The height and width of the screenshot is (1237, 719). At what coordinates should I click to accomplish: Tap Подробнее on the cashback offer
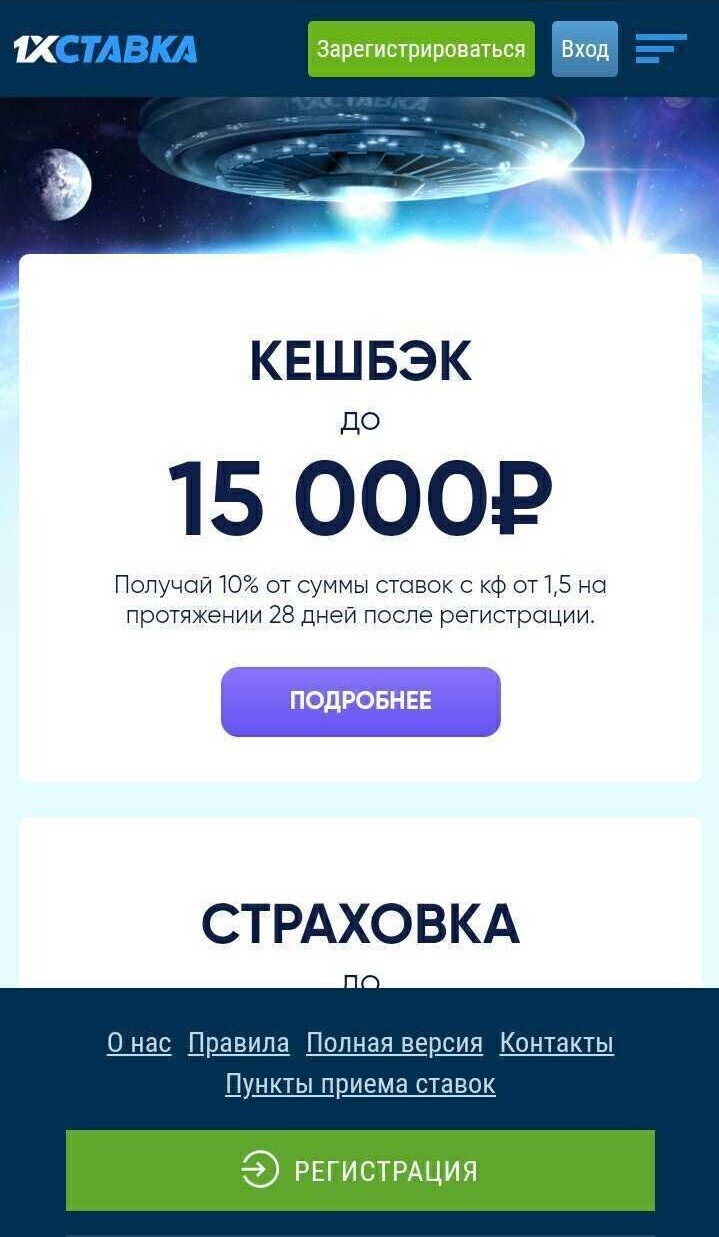(x=360, y=701)
